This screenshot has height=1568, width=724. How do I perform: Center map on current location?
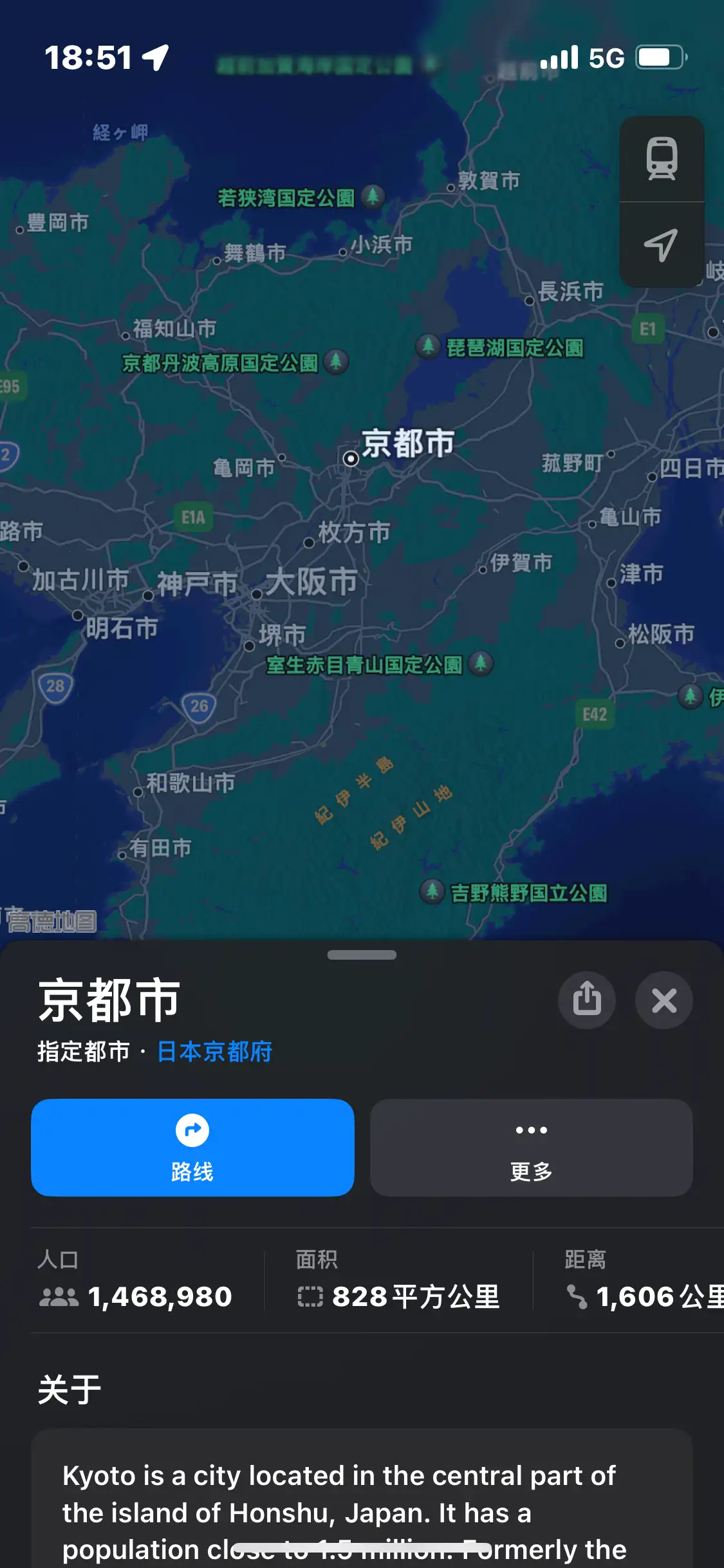662,245
